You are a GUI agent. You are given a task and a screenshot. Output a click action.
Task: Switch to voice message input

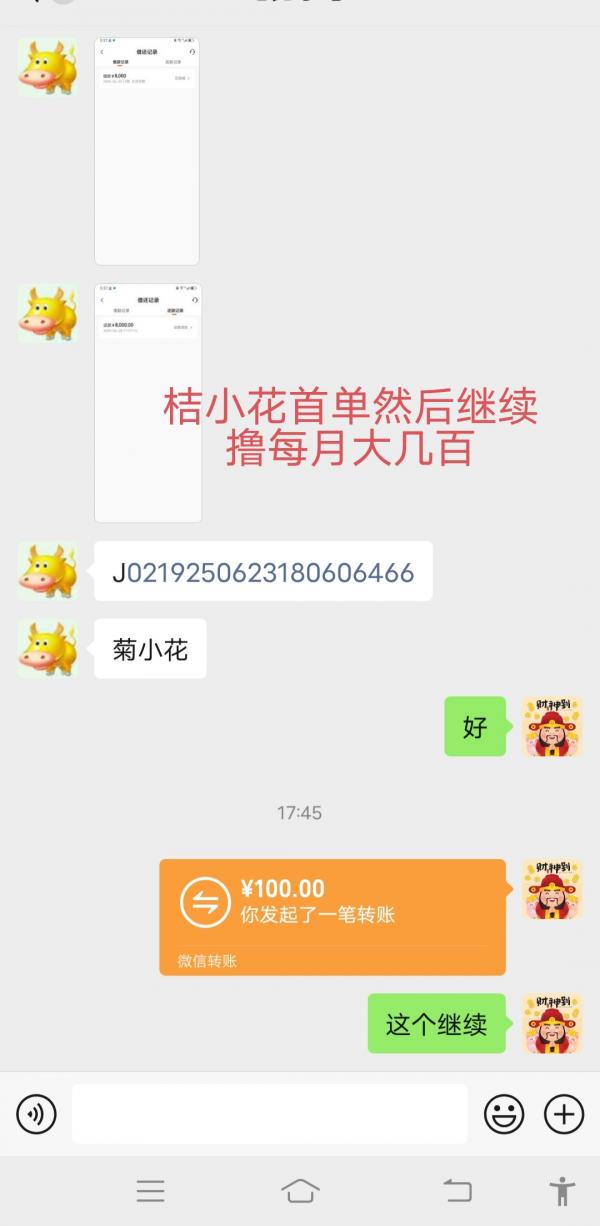(x=36, y=1114)
